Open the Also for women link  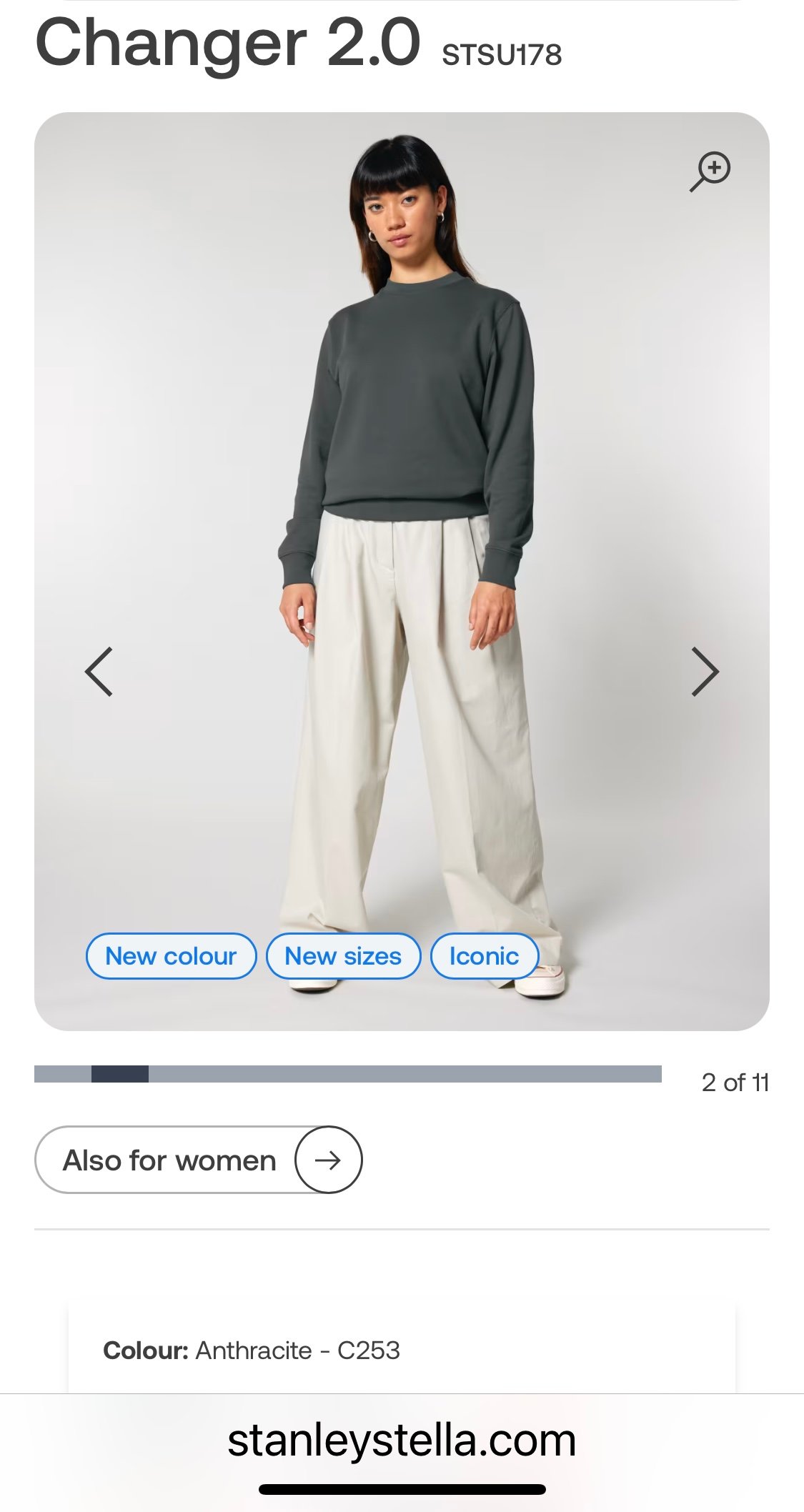click(x=198, y=1160)
